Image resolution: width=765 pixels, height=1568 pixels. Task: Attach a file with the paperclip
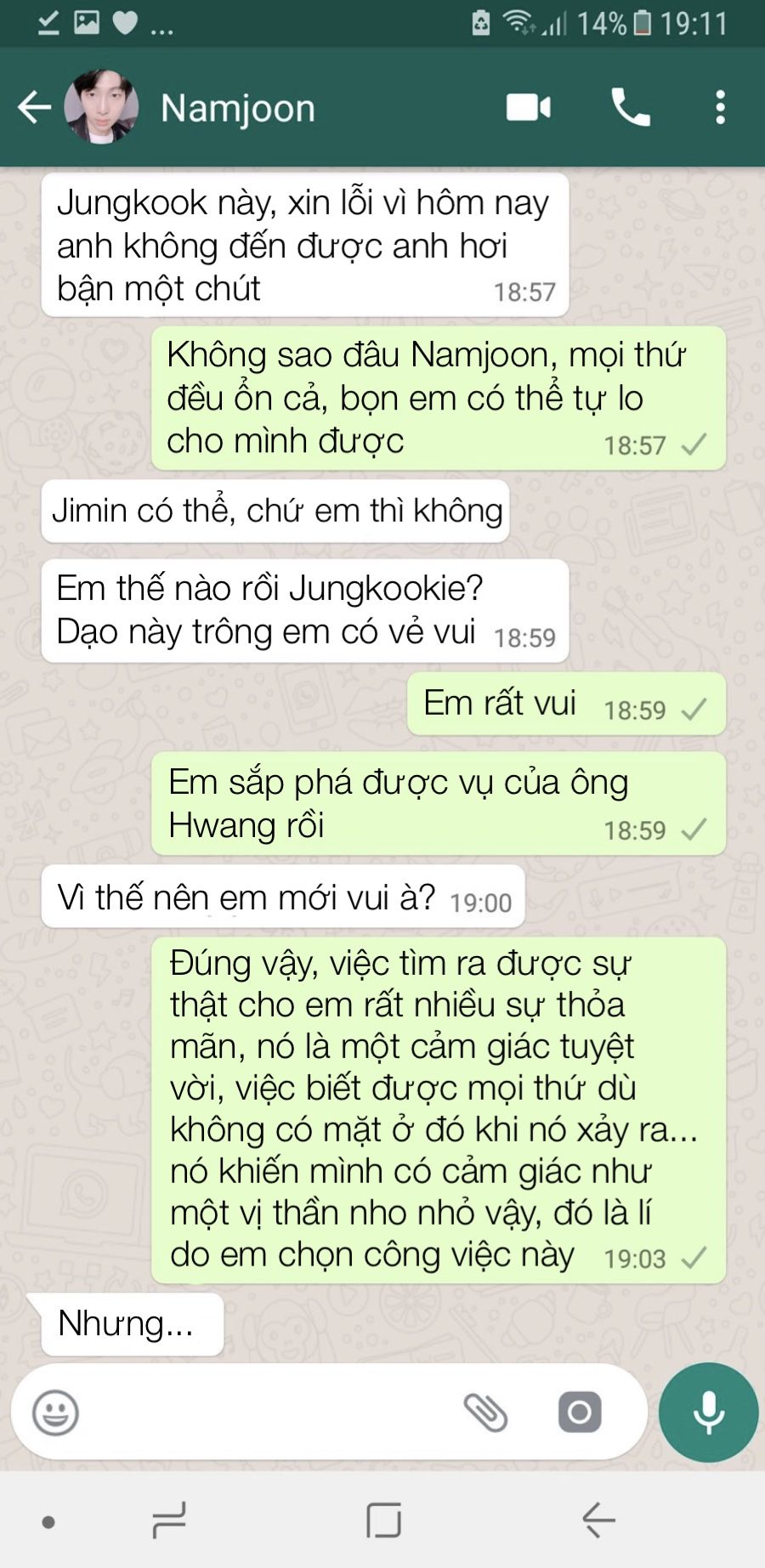click(485, 1412)
